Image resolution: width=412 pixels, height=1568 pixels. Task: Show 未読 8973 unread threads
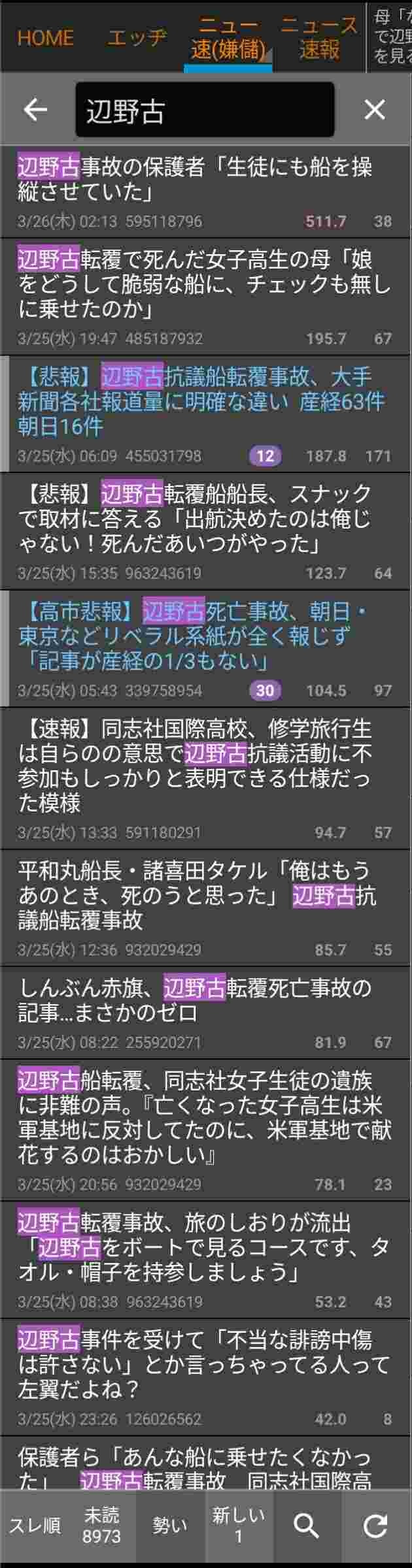101,1526
